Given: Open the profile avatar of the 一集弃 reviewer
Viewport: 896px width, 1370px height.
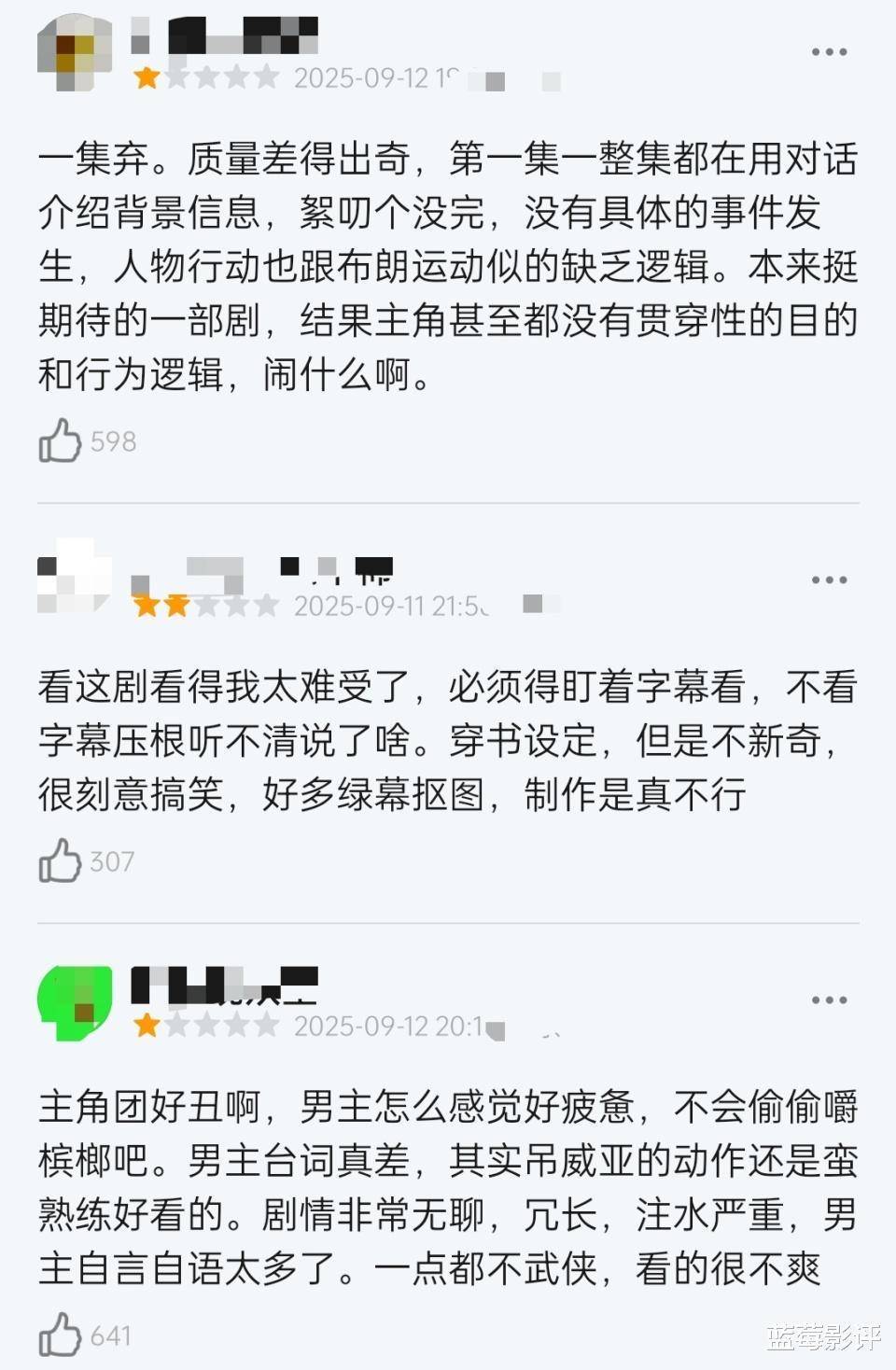Looking at the screenshot, I should (73, 51).
